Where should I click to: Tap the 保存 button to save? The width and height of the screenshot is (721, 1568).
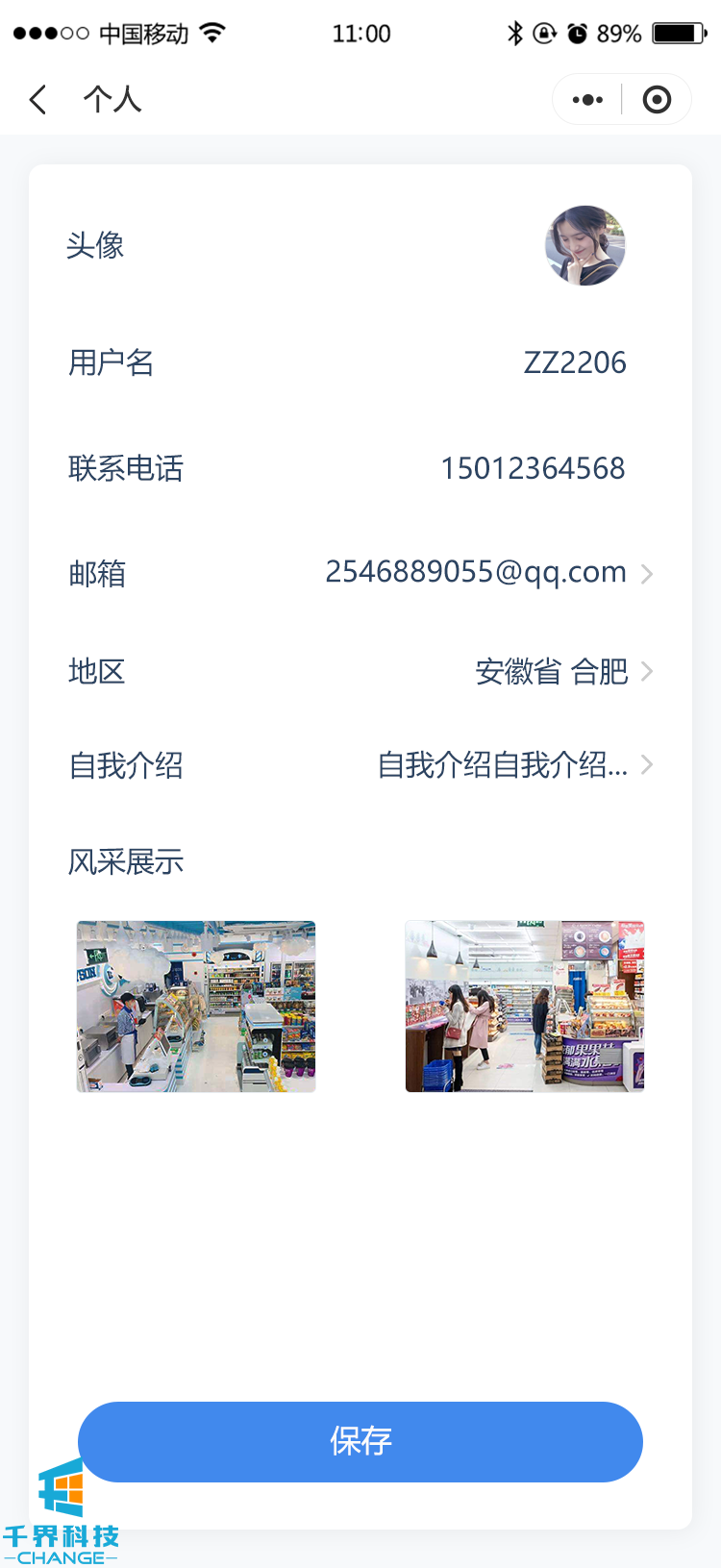[360, 1441]
